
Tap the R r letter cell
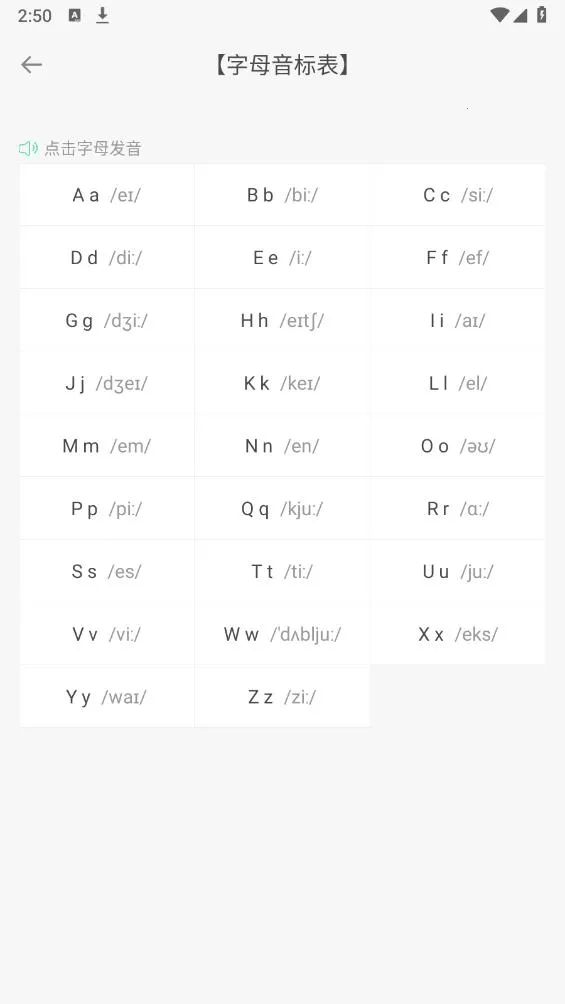click(x=457, y=508)
